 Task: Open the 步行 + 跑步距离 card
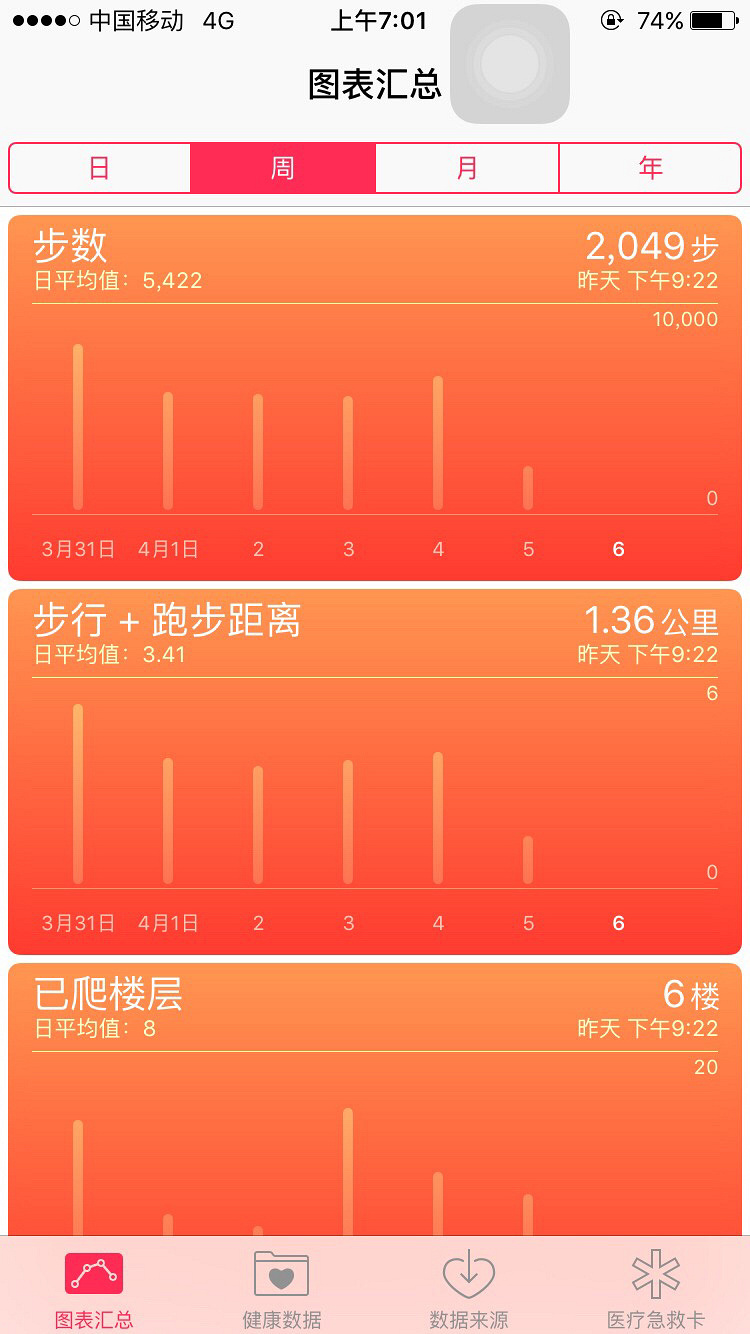pos(375,772)
